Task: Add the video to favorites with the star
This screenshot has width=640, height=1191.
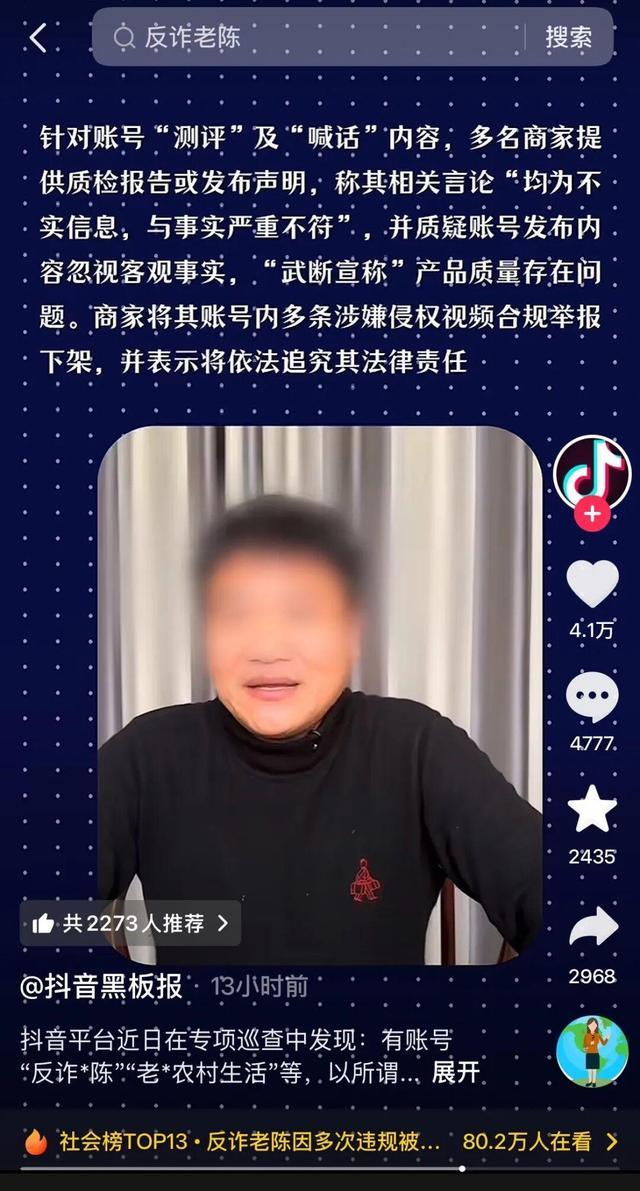Action: tap(592, 810)
